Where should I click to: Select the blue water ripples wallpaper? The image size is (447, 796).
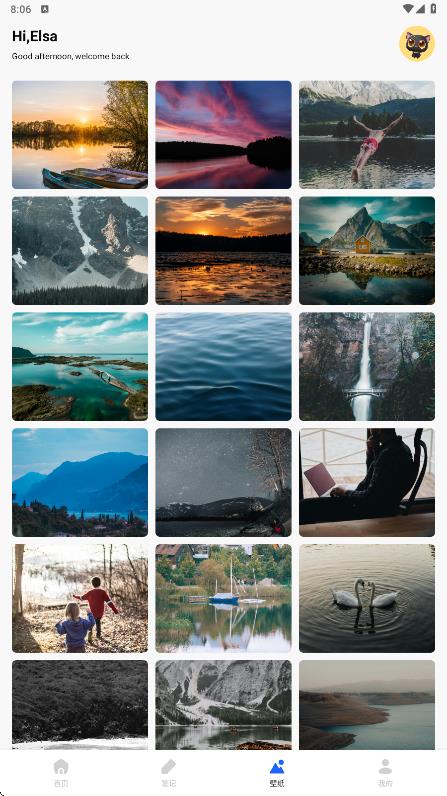[223, 367]
